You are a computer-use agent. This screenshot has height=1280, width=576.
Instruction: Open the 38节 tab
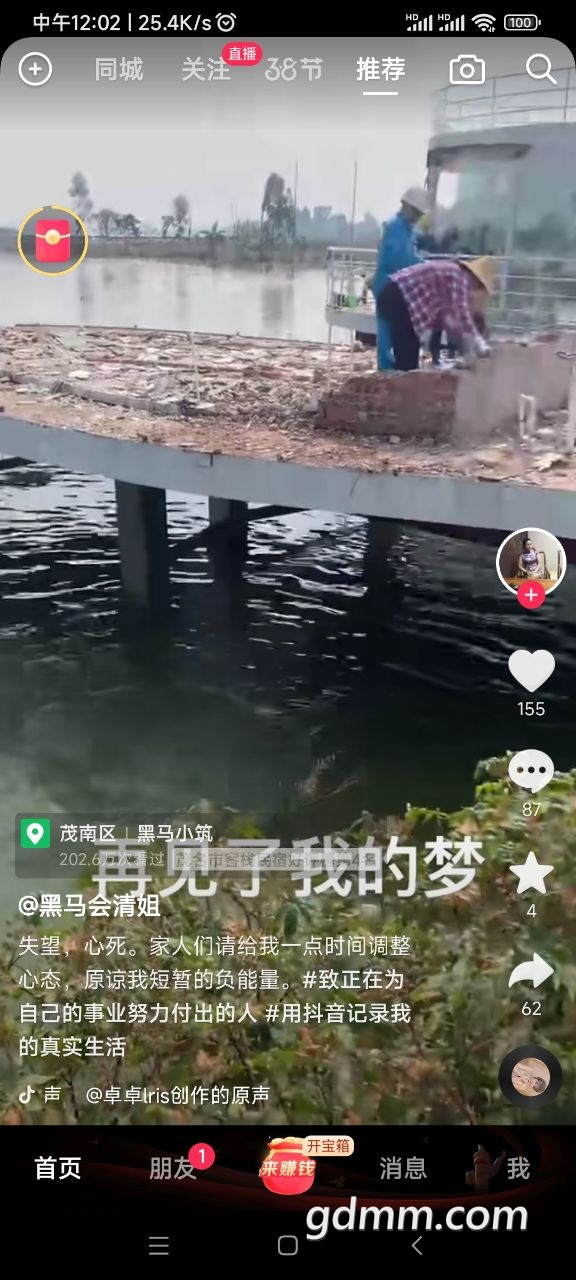coord(294,69)
